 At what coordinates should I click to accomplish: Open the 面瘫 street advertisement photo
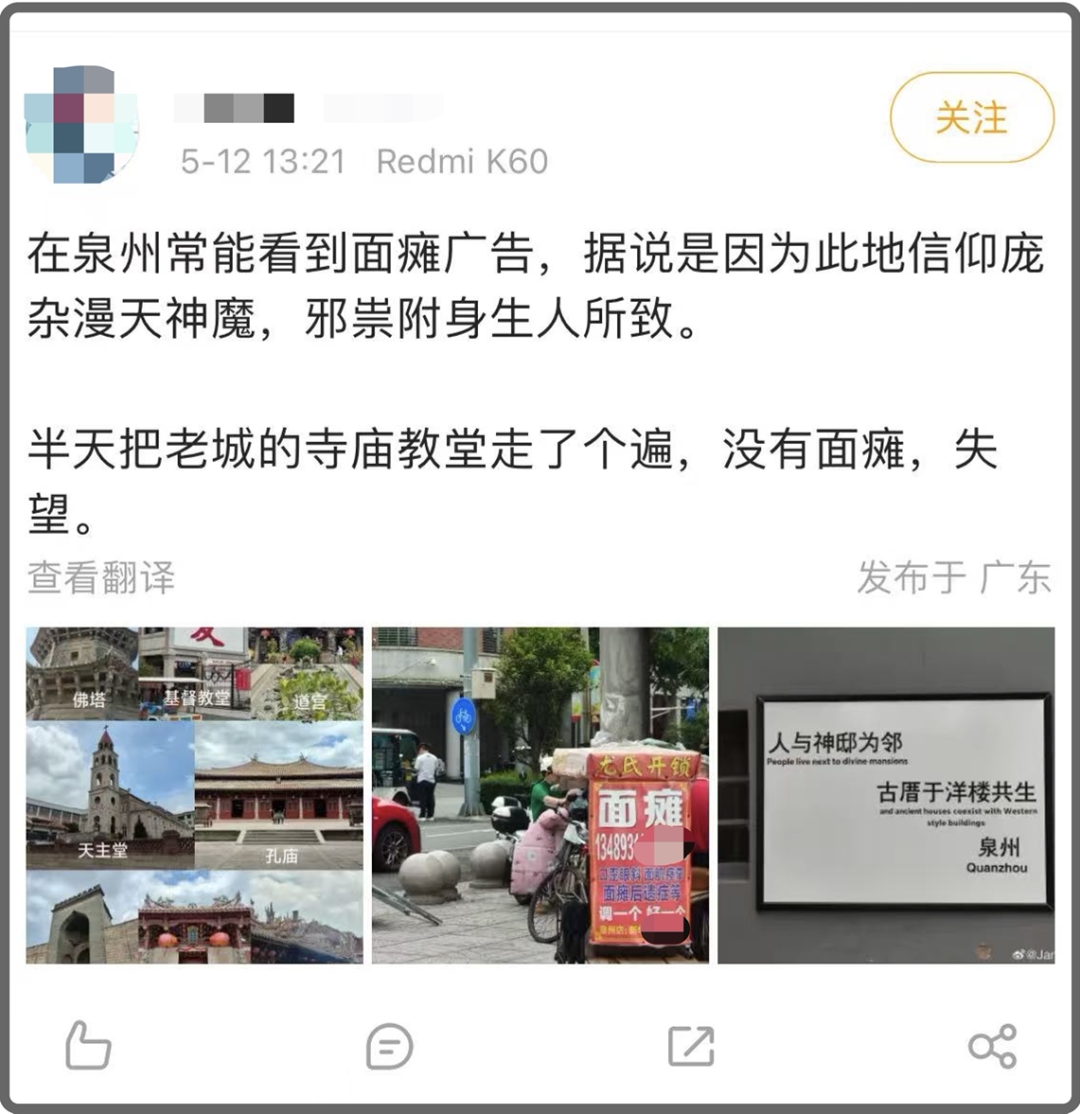(540, 795)
